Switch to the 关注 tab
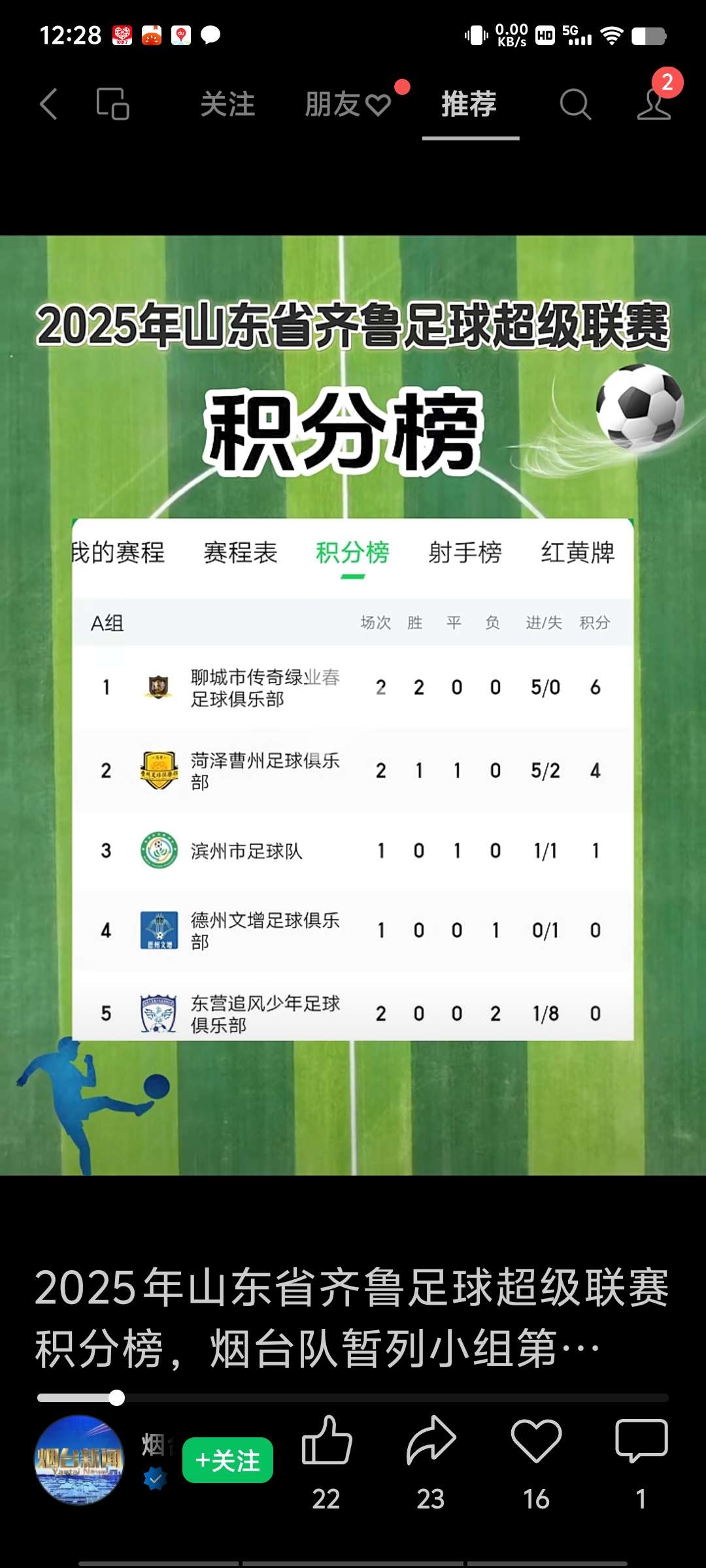Image resolution: width=706 pixels, height=1568 pixels. click(x=227, y=104)
